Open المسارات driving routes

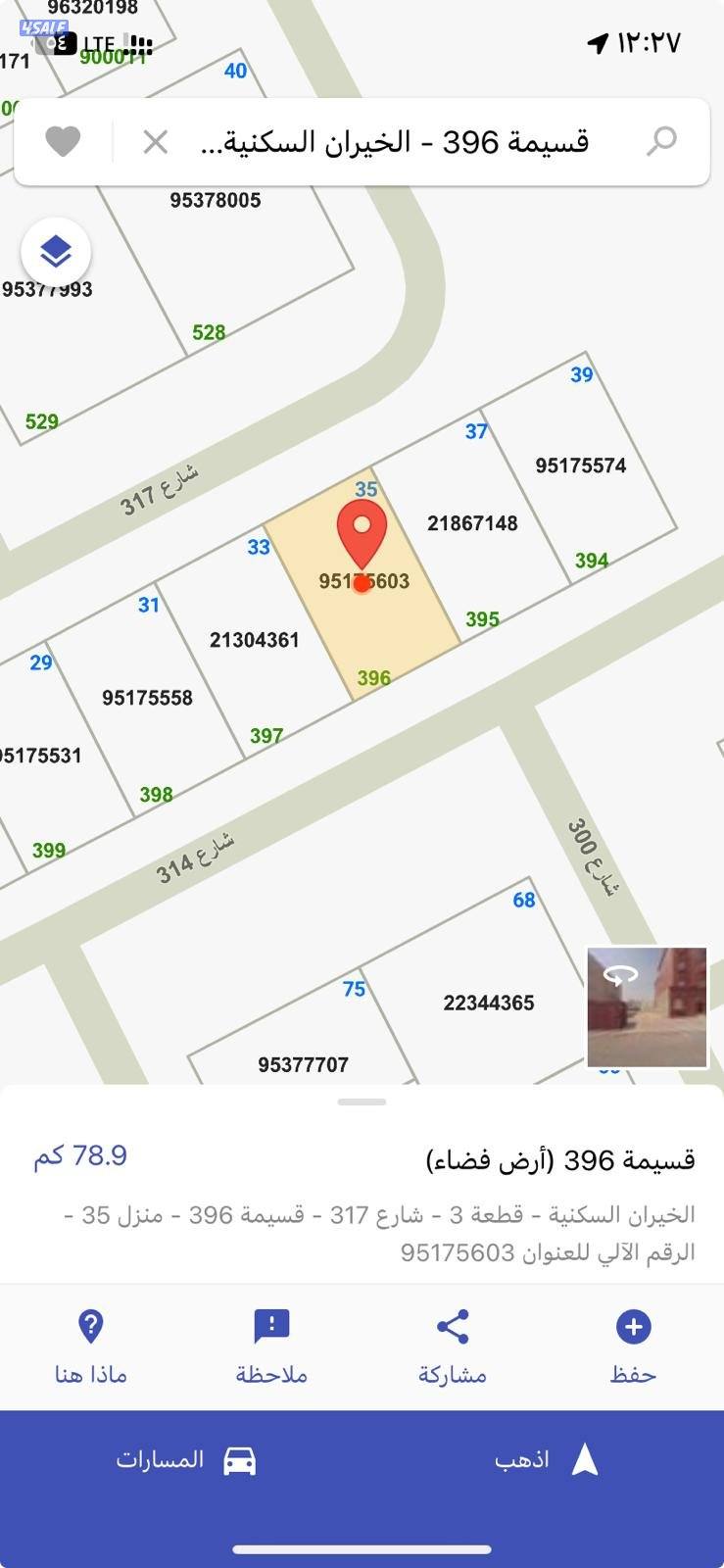pos(186,1460)
